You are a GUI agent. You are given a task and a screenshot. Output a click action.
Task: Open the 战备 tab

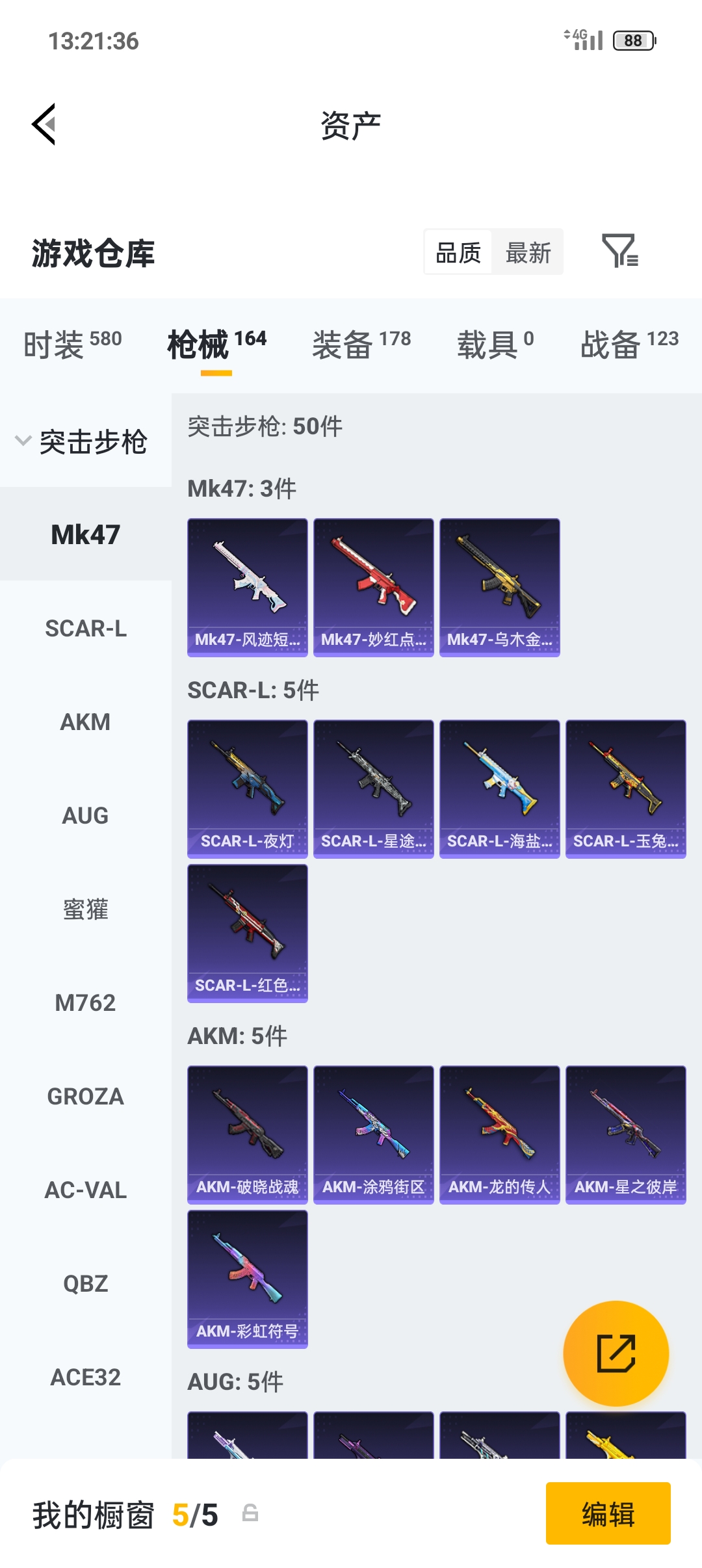point(629,343)
